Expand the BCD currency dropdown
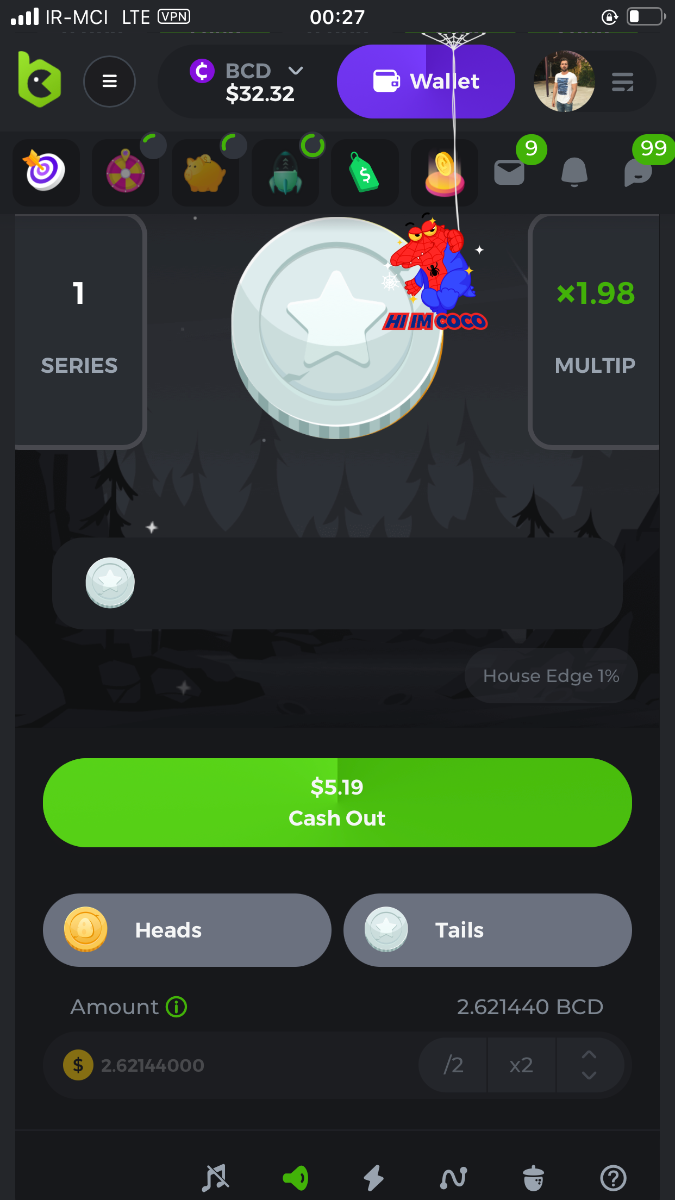Screen dimensions: 675x1200 pos(295,70)
